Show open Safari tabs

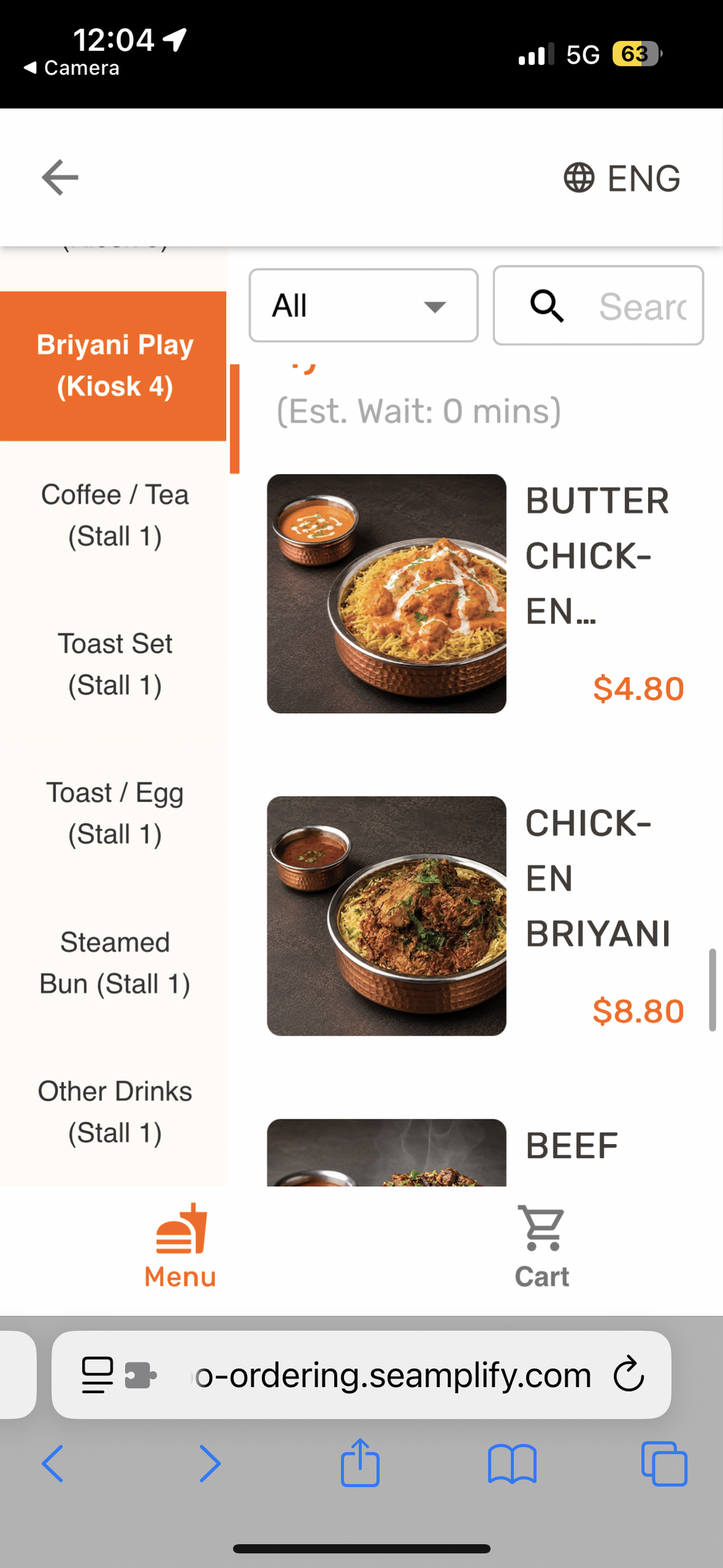tap(664, 1464)
